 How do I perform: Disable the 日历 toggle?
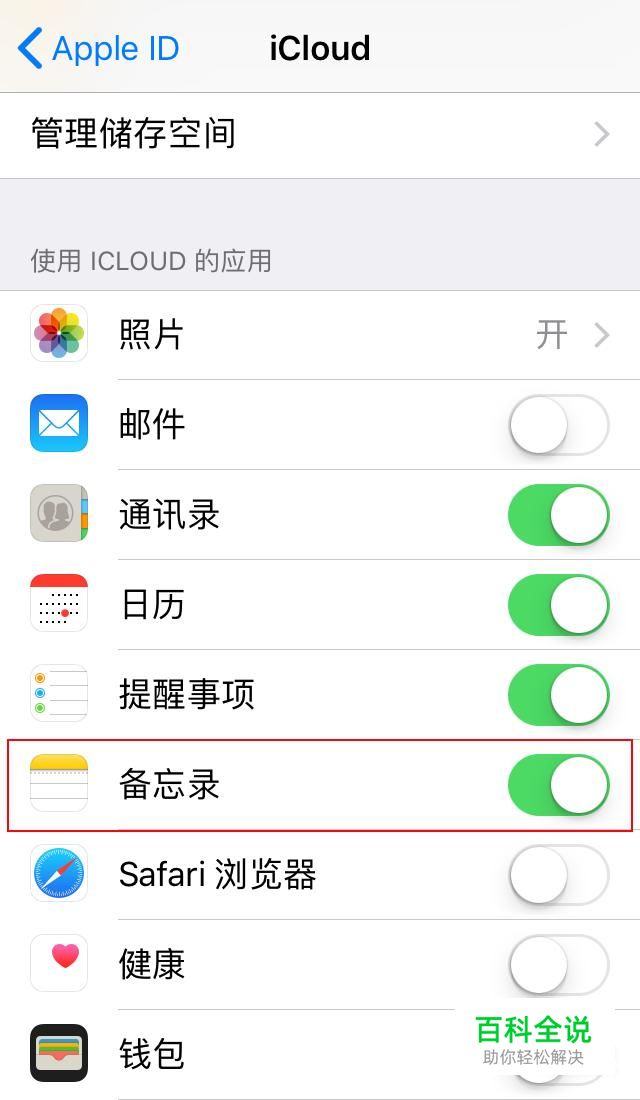[x=559, y=604]
